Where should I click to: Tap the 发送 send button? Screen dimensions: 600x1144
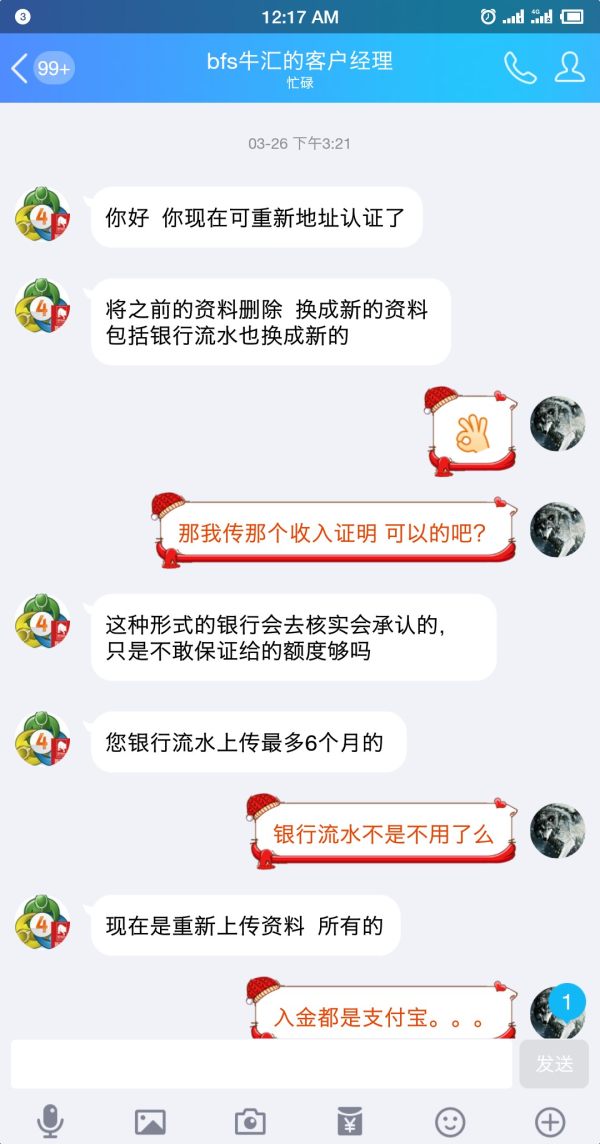coord(554,1064)
